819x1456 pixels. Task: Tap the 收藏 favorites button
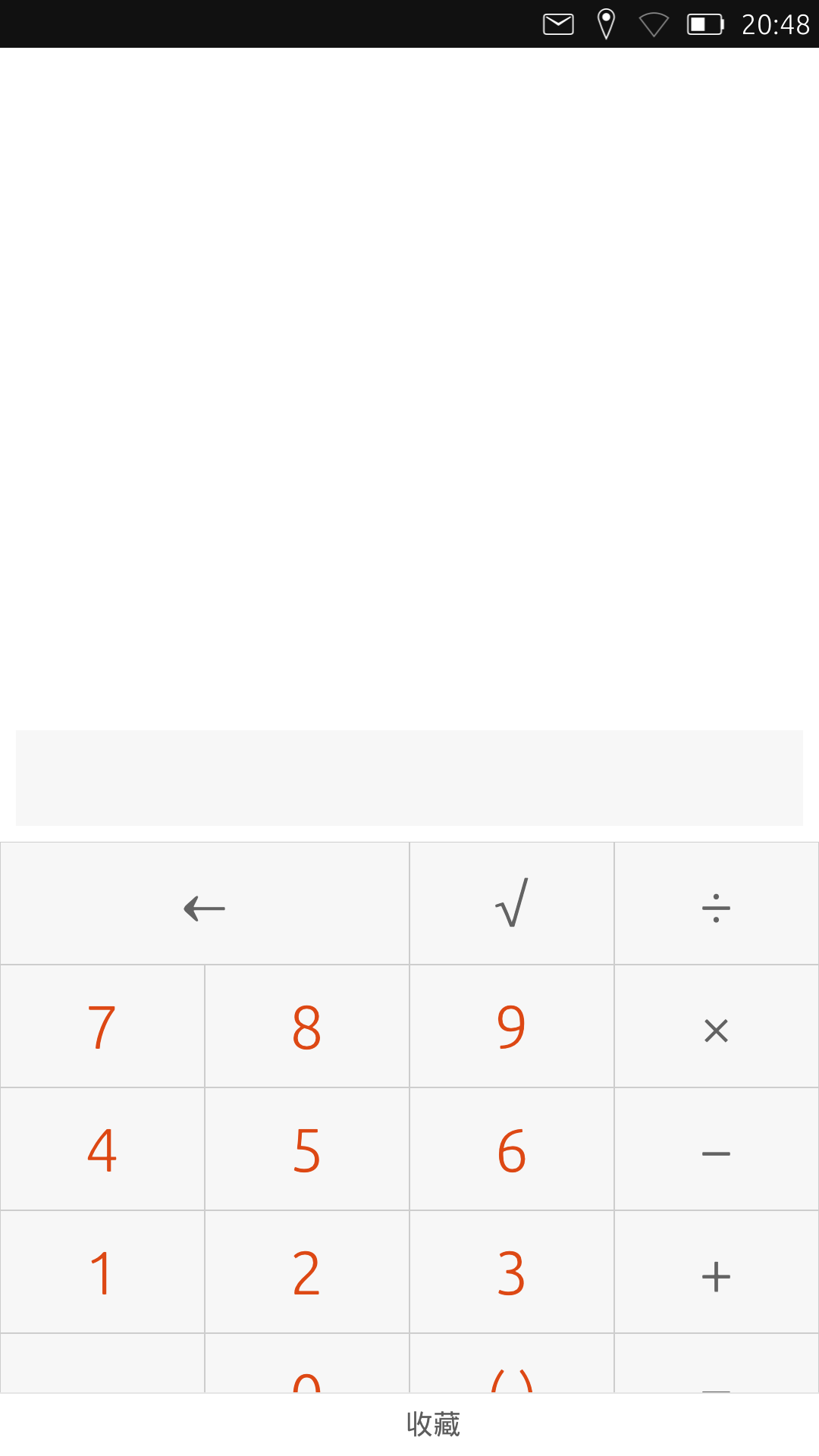point(434,1424)
